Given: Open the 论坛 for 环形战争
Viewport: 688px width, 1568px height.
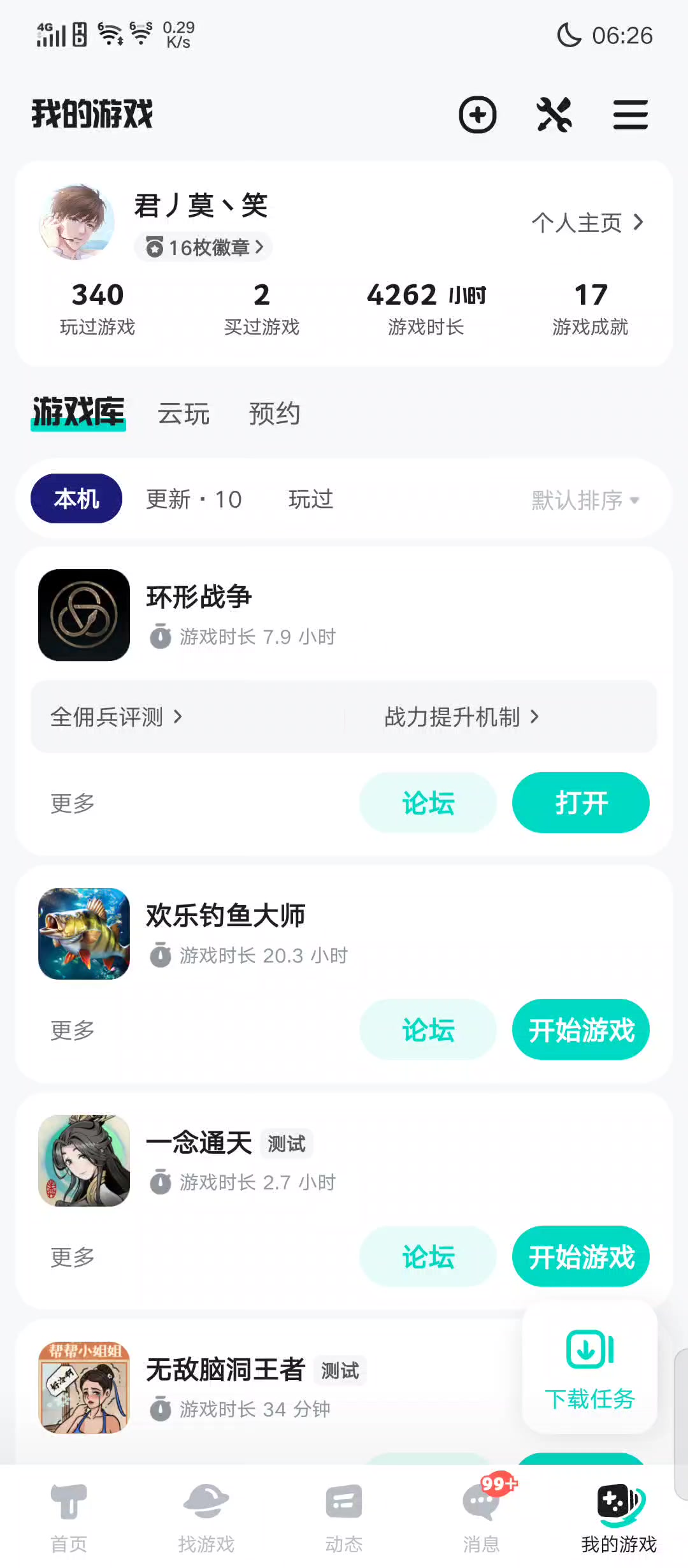Looking at the screenshot, I should [x=427, y=802].
